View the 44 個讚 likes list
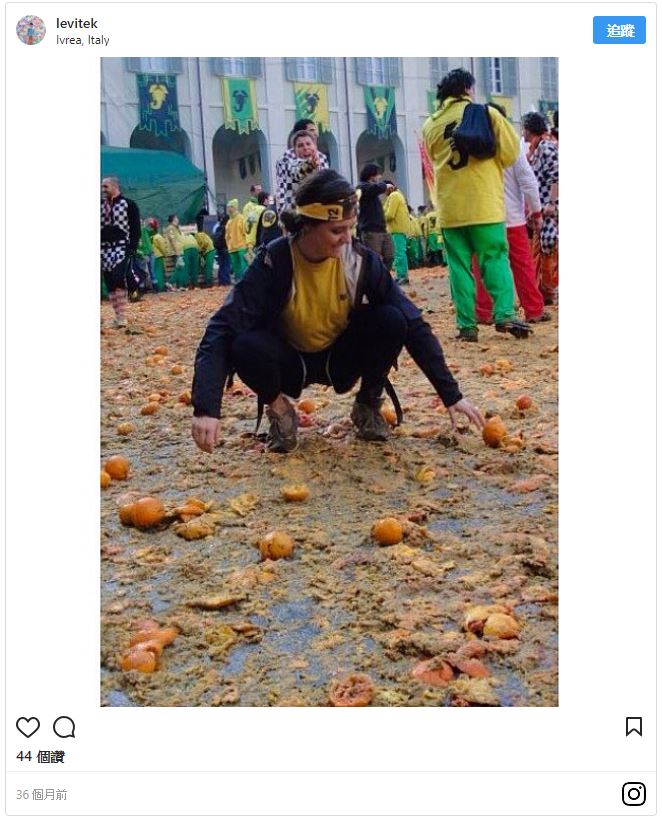 point(40,757)
